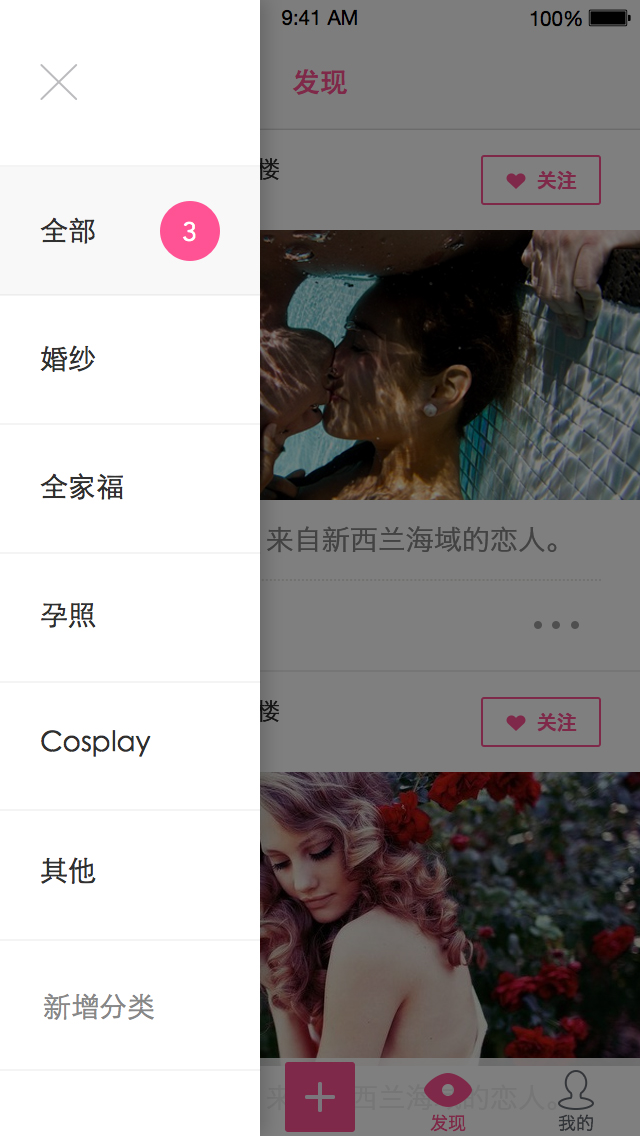
Task: Tap the pink plus button to create a post
Action: (x=320, y=1097)
